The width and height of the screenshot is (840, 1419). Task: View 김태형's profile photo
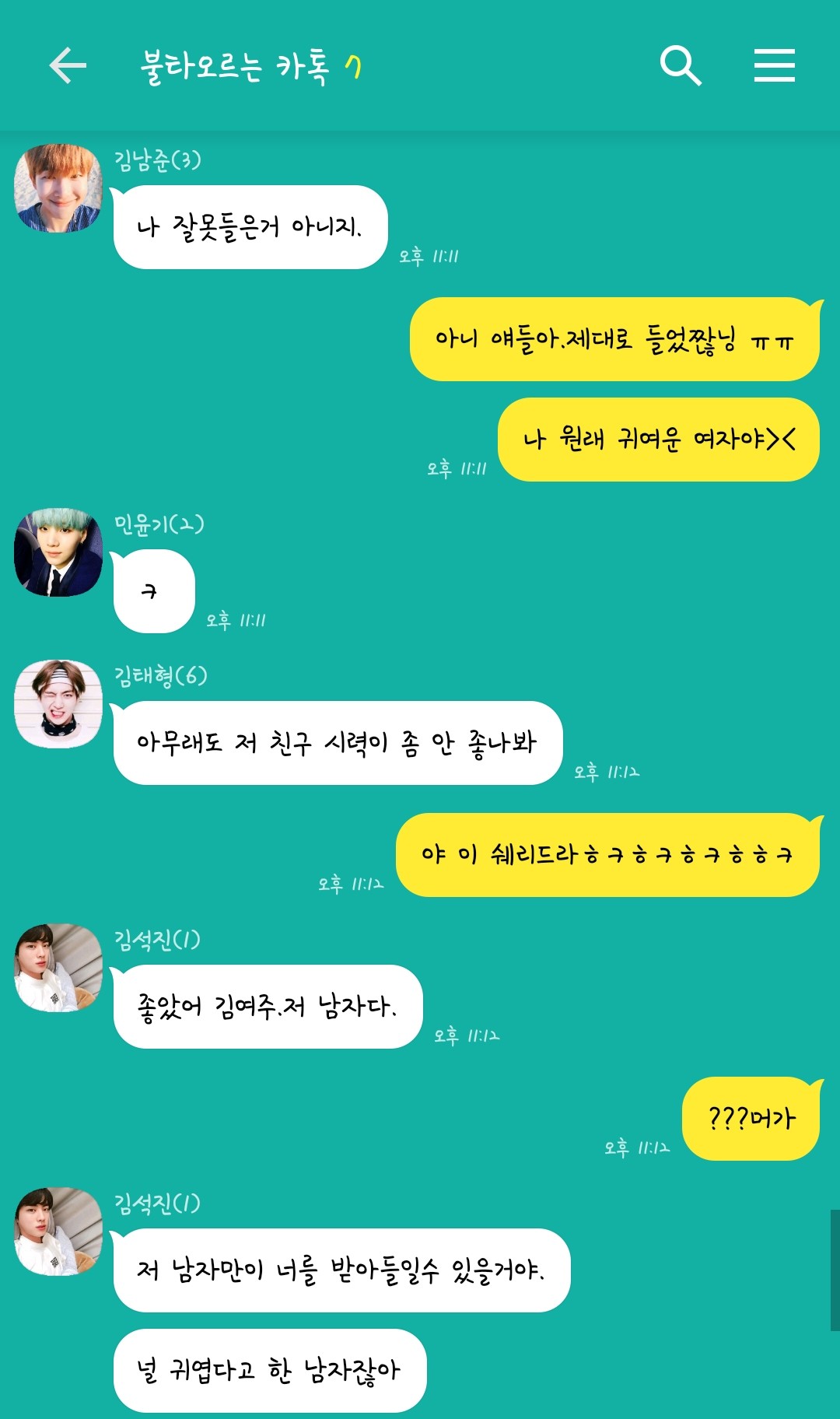58,704
